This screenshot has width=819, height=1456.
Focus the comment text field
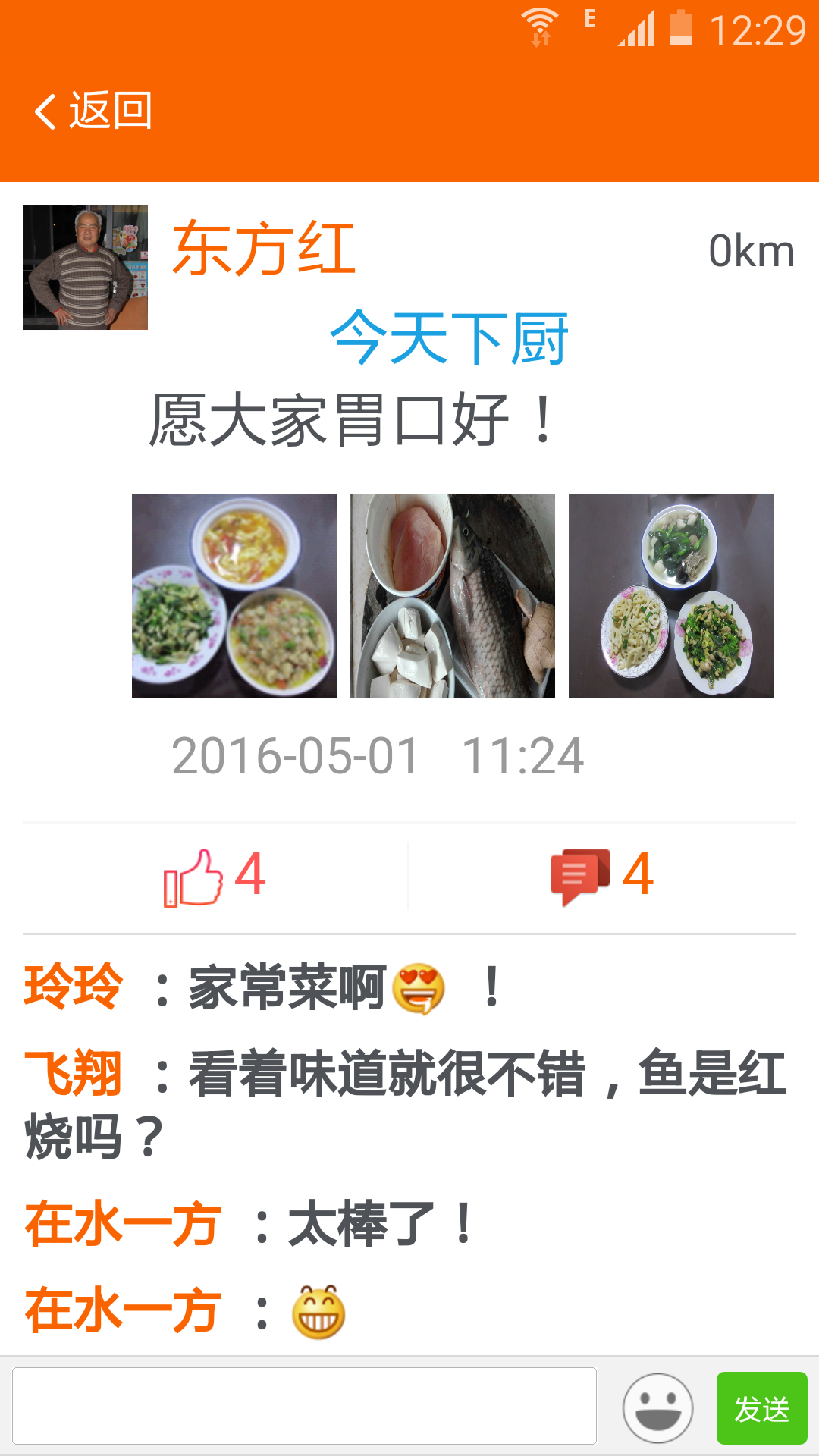click(x=304, y=1407)
